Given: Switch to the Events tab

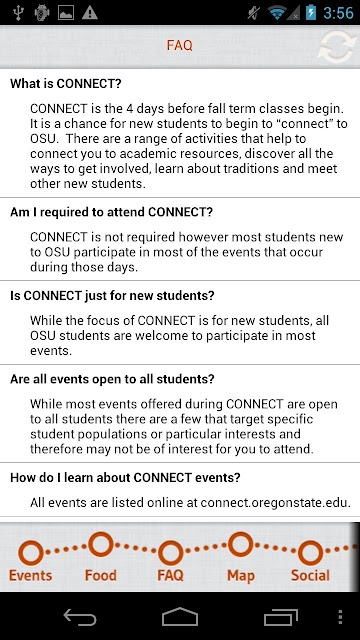Looking at the screenshot, I should (31, 561).
